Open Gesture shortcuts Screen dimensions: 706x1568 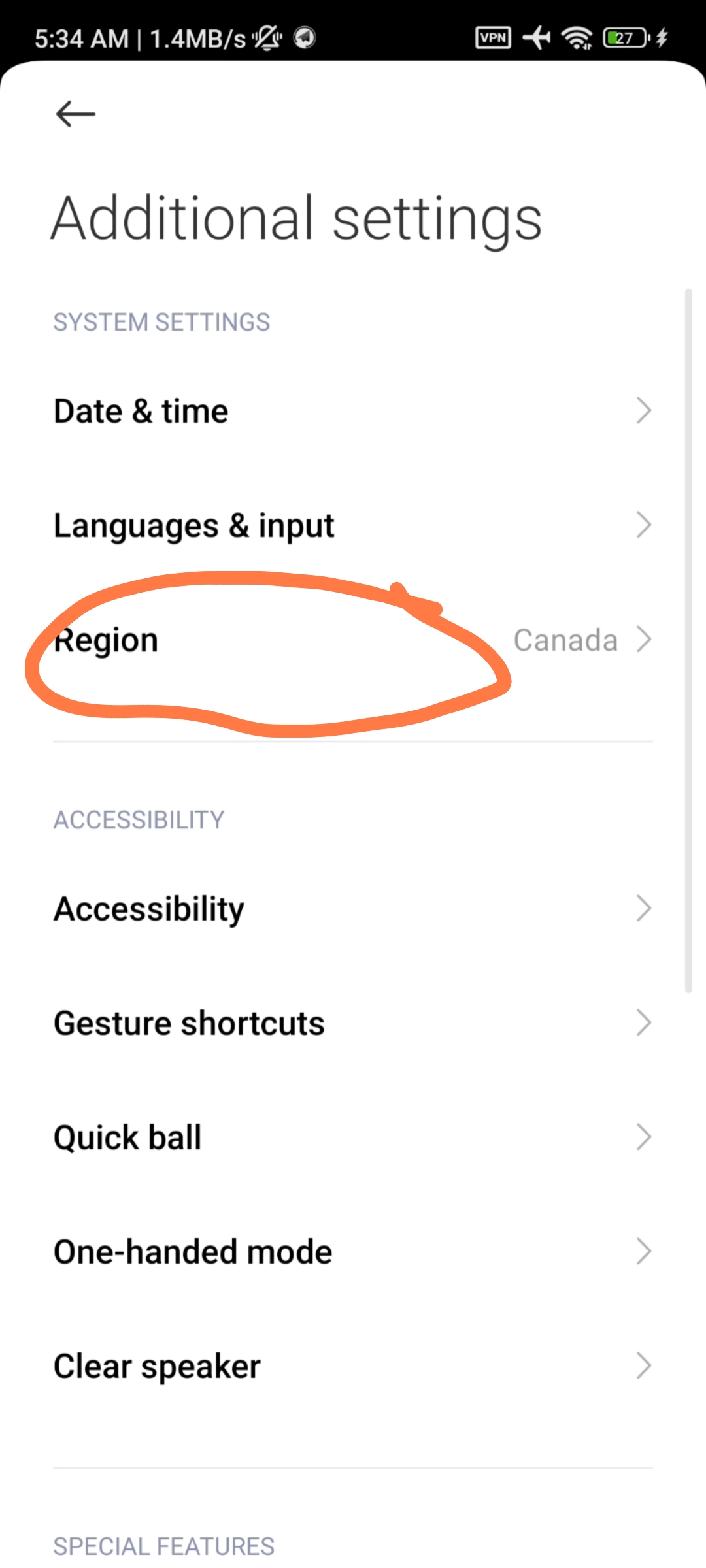point(353,1023)
